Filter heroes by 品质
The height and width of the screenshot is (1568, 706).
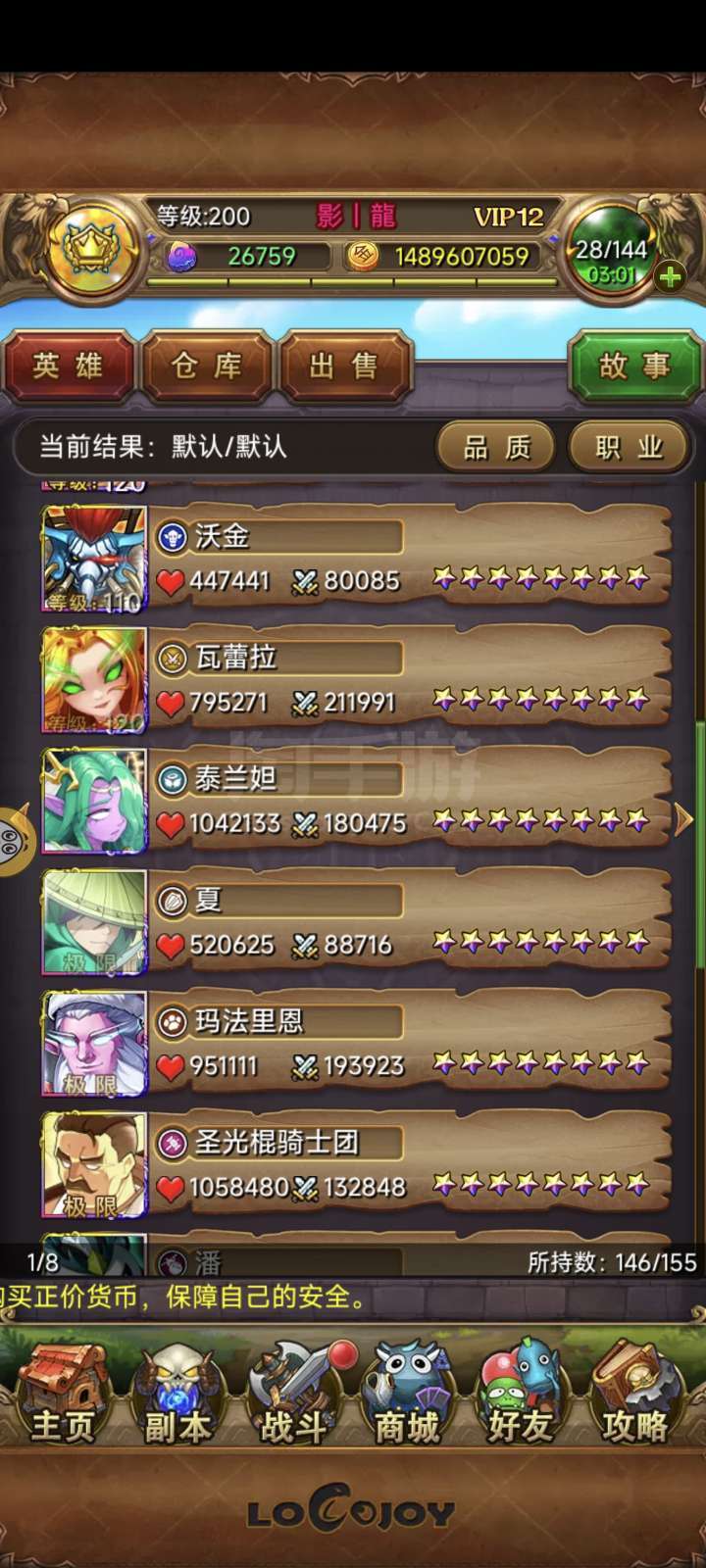(x=496, y=448)
